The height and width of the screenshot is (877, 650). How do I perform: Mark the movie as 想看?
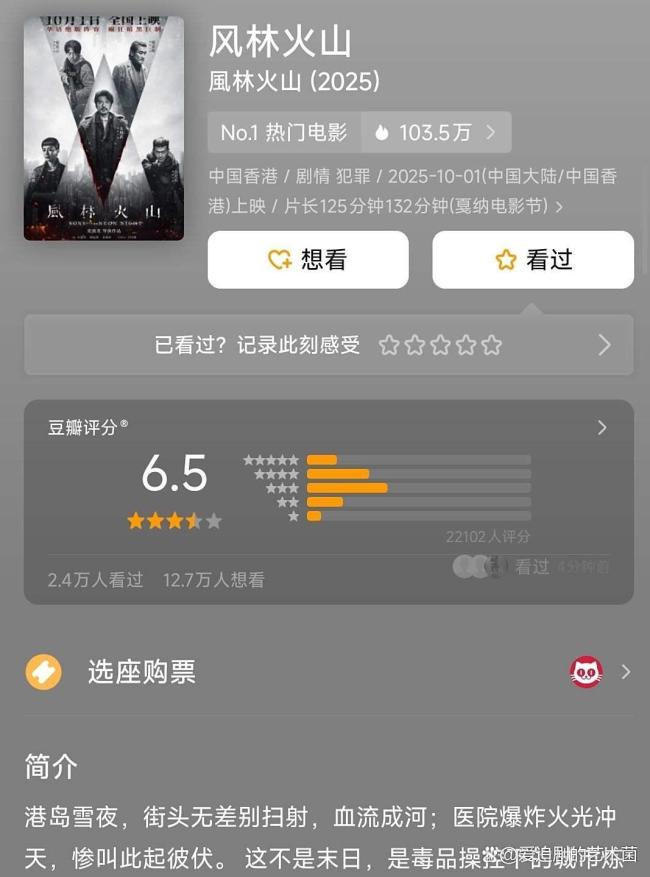pos(308,260)
